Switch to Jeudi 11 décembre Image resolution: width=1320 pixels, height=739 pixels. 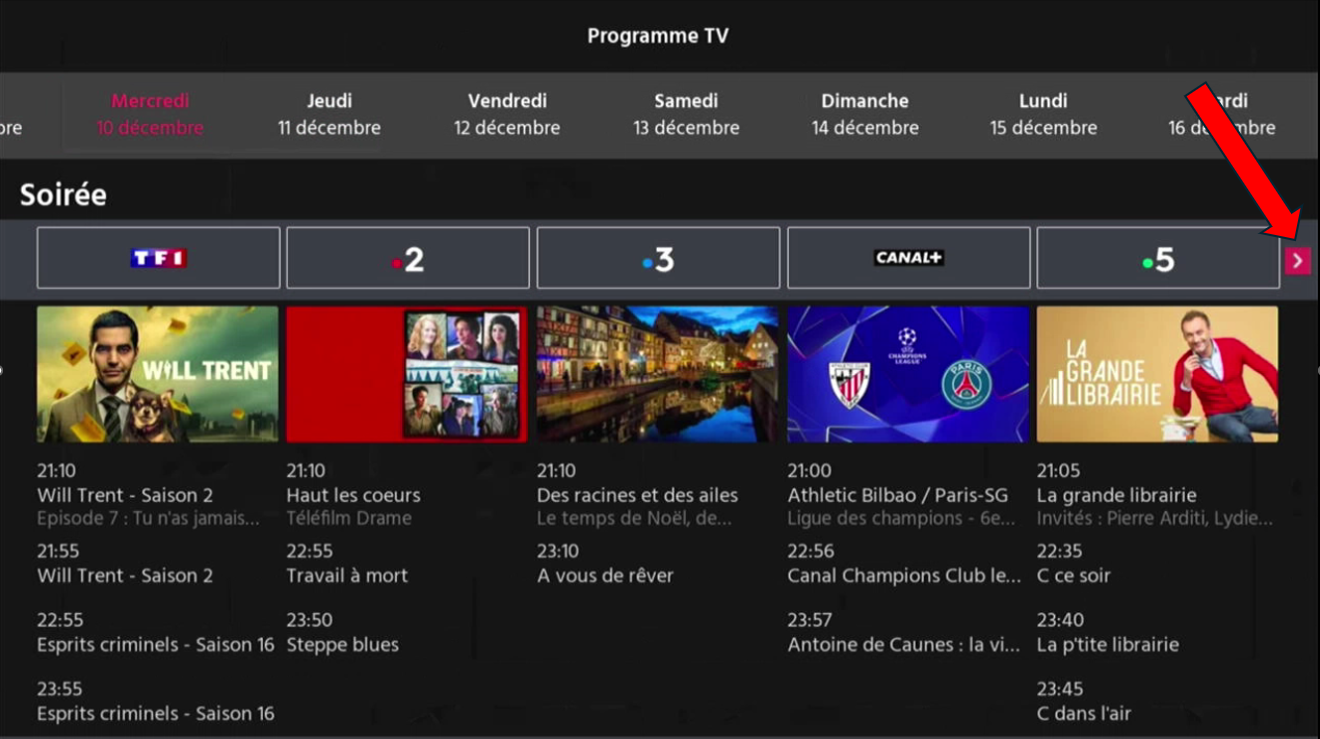(329, 114)
